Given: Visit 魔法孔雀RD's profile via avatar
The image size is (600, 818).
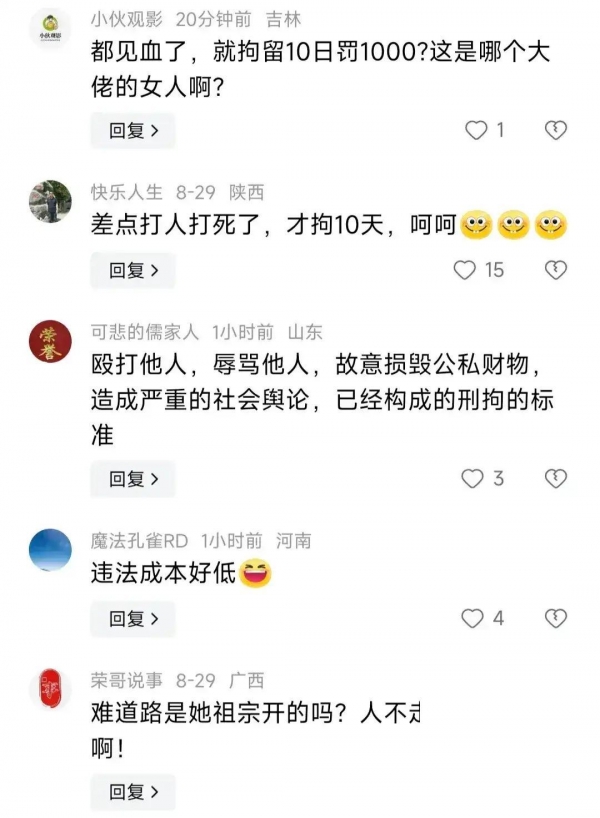Looking at the screenshot, I should pos(50,550).
